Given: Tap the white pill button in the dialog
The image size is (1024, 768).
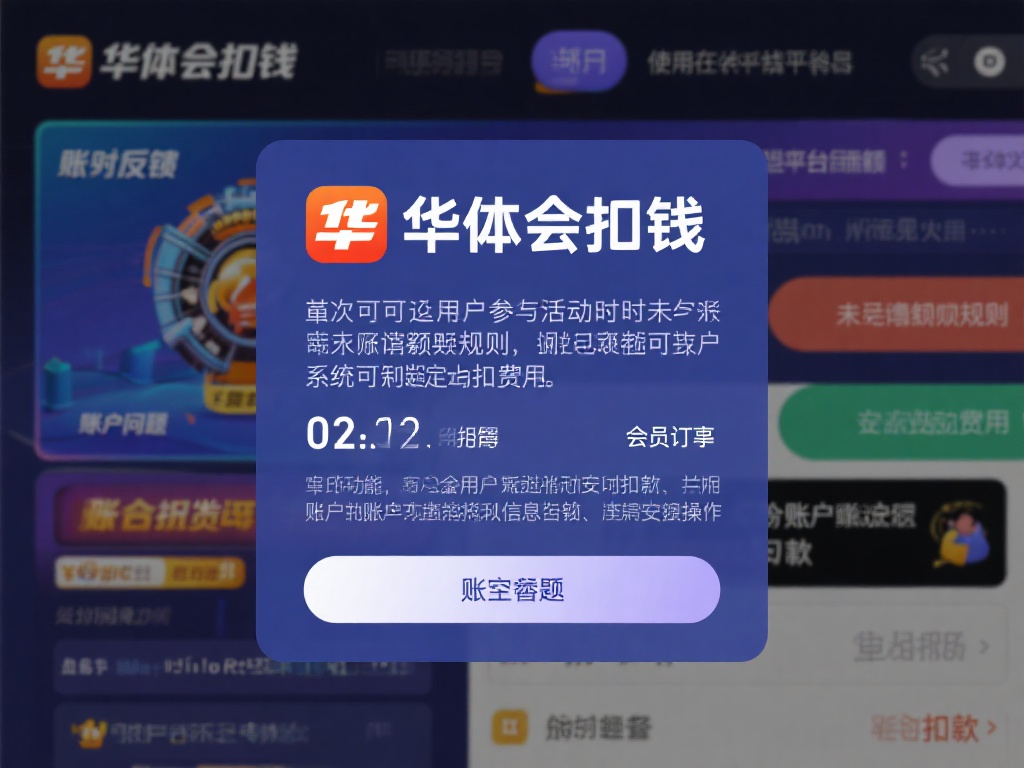Looking at the screenshot, I should [511, 590].
